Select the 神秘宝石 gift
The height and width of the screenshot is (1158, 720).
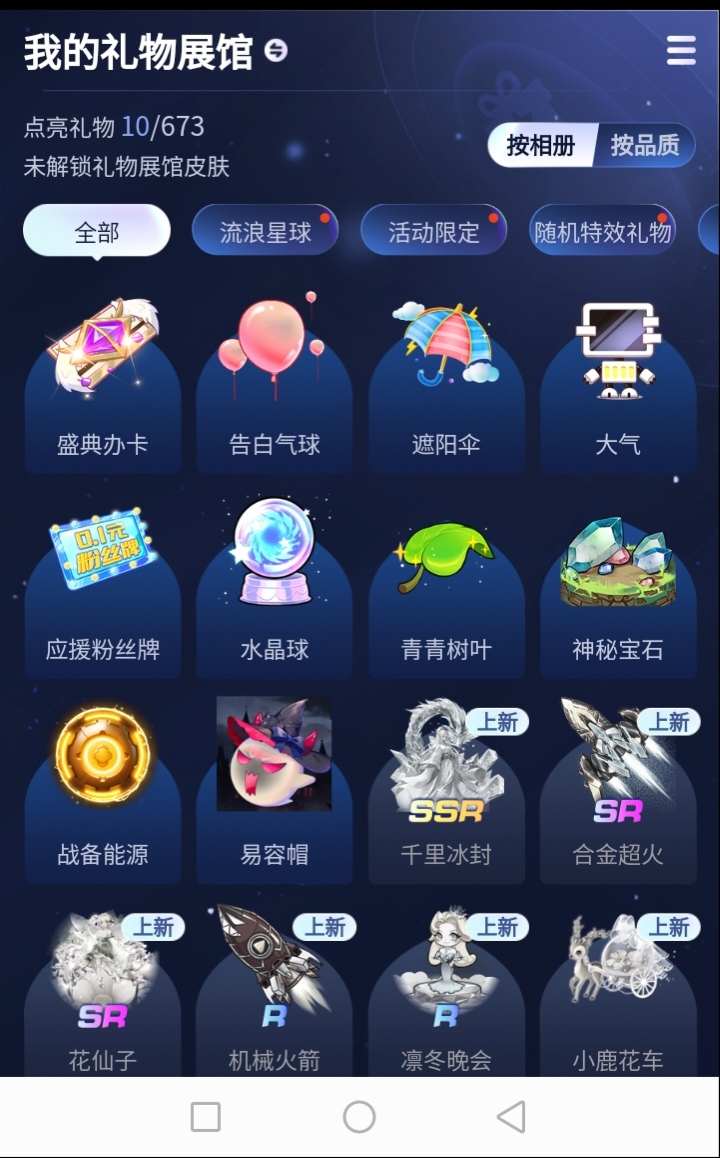click(x=618, y=590)
